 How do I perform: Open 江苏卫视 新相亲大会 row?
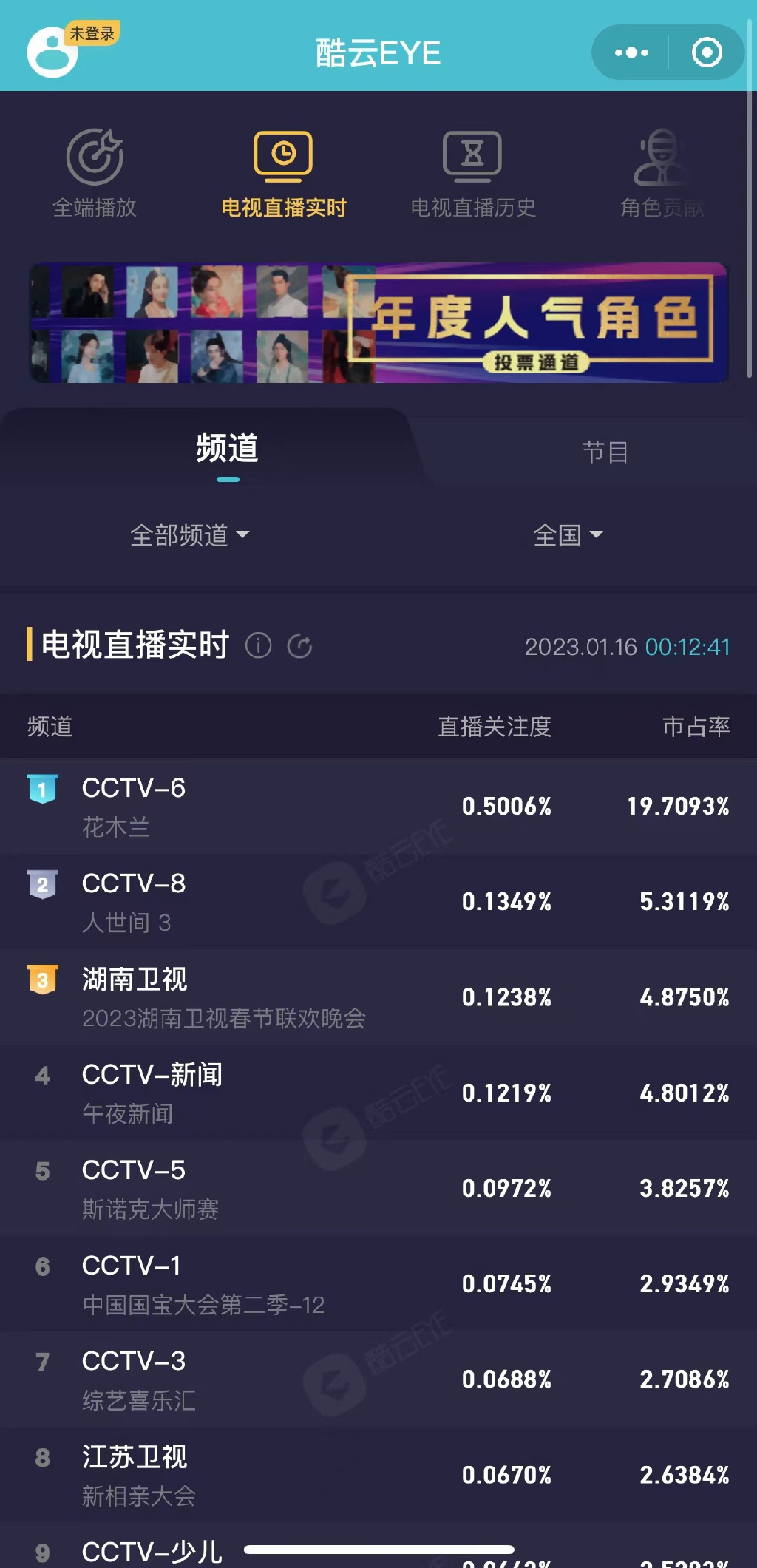pos(378,1474)
